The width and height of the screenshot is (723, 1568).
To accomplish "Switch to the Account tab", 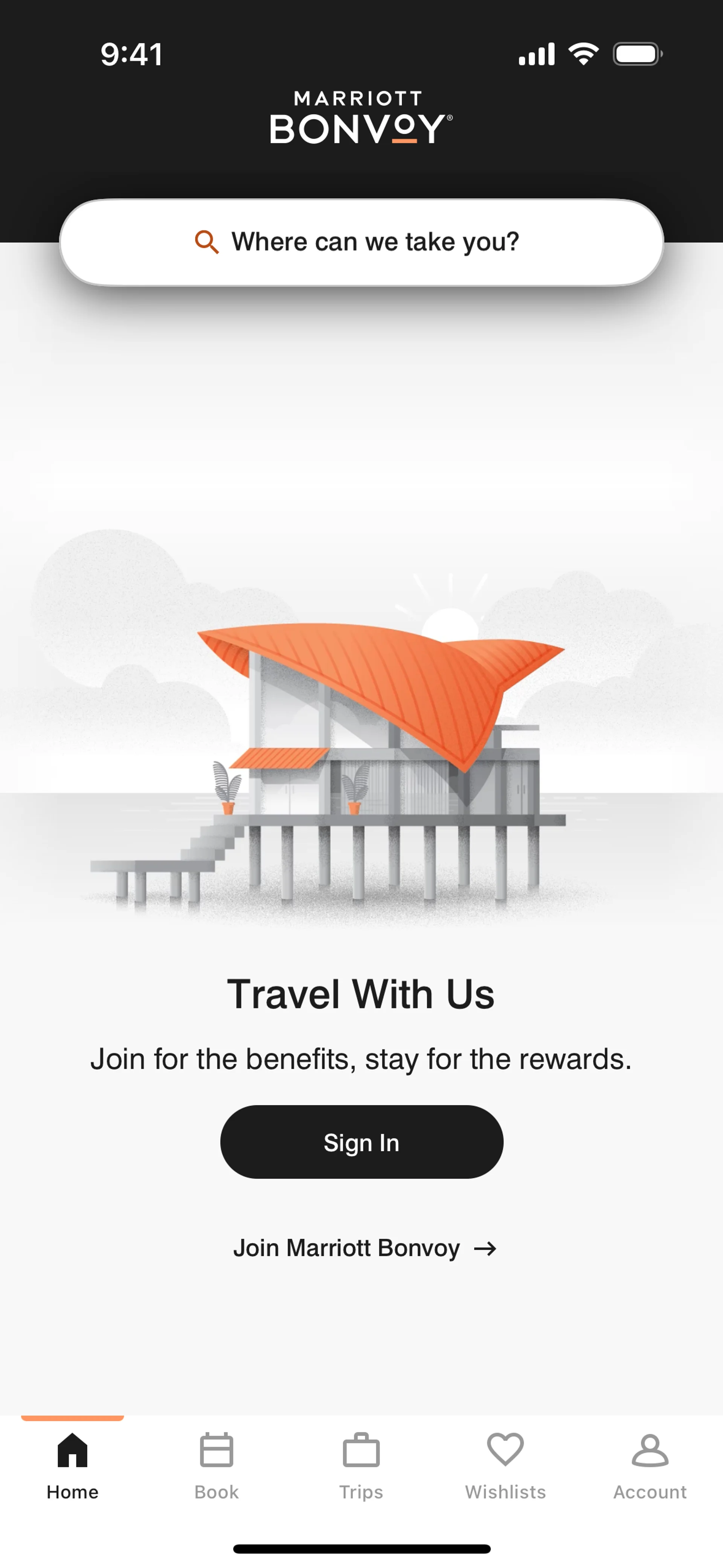I will [x=649, y=1466].
